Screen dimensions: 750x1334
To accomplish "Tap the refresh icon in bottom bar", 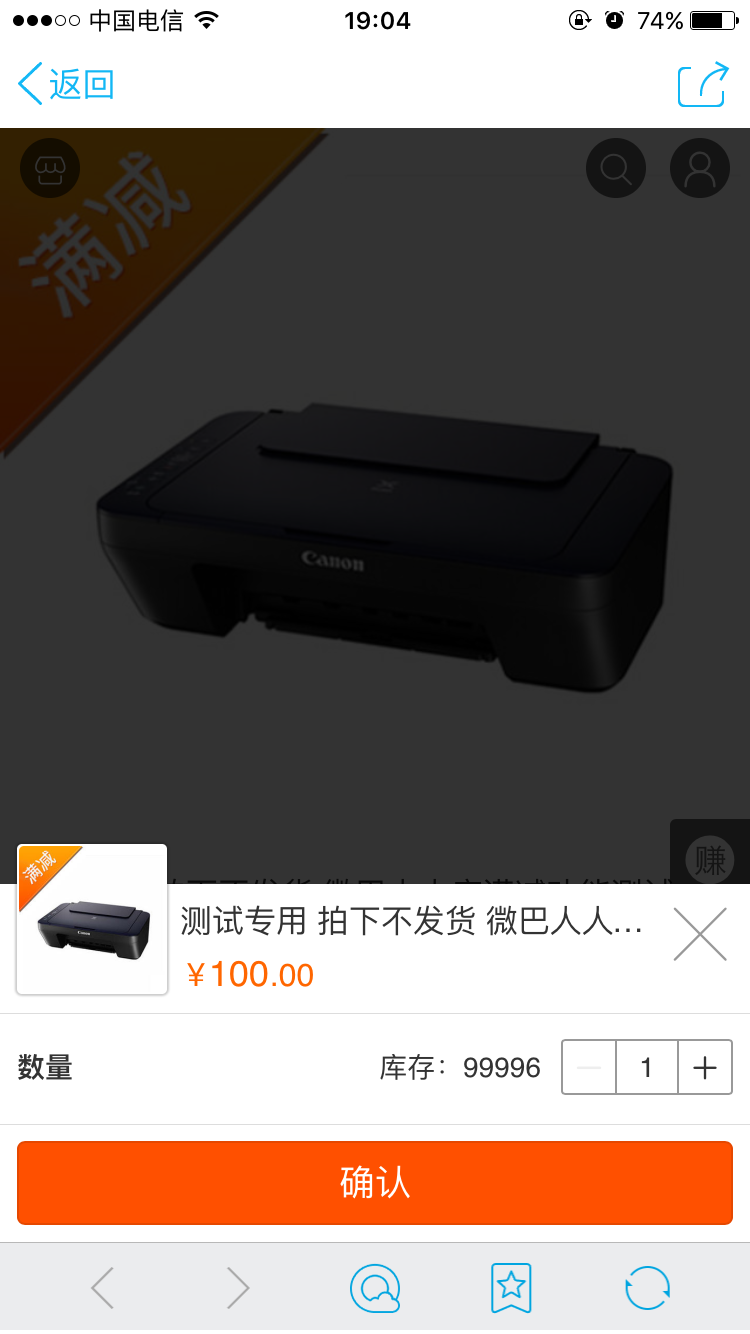I will click(647, 1288).
